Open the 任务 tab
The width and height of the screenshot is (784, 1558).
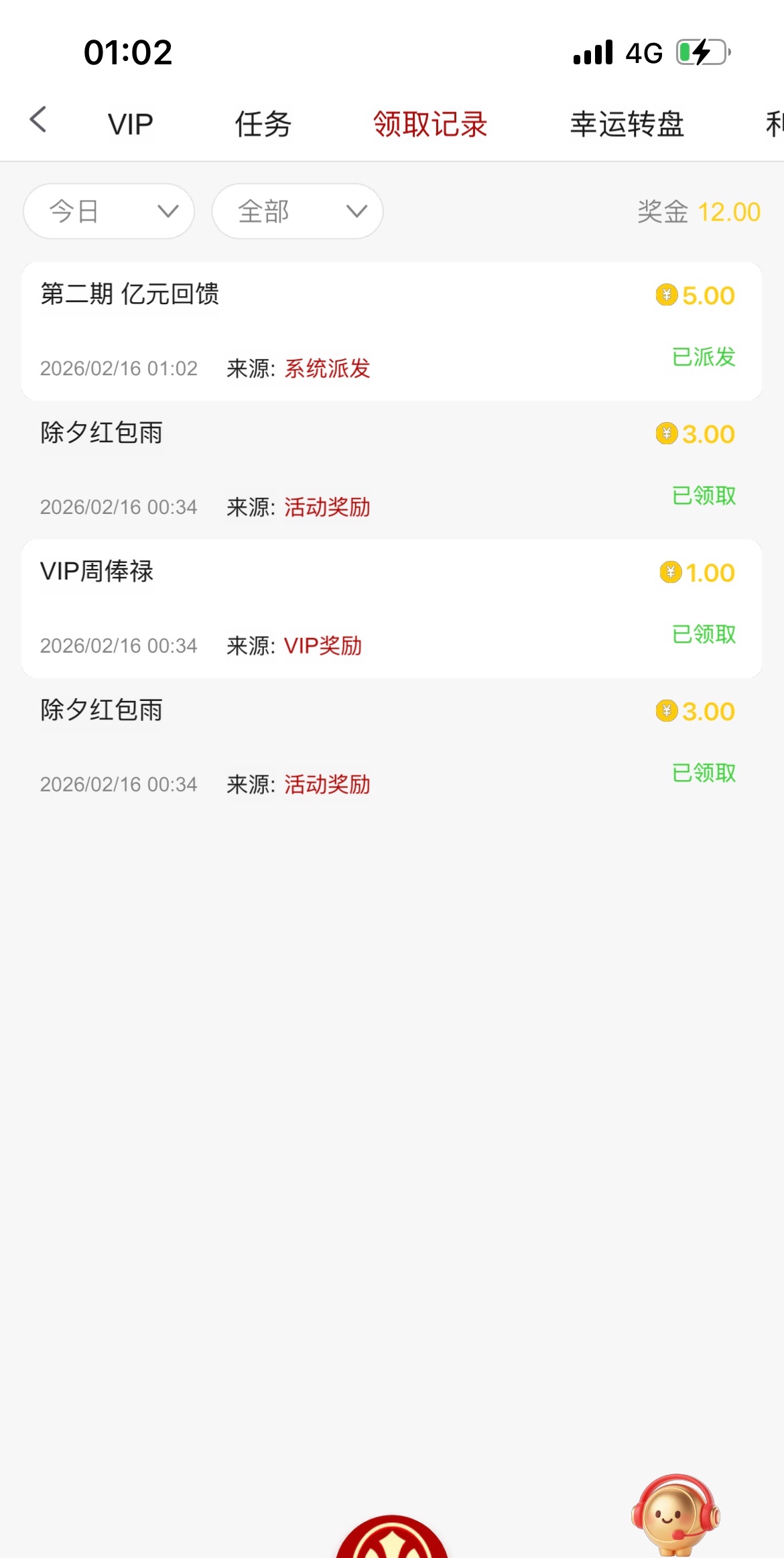pos(263,125)
